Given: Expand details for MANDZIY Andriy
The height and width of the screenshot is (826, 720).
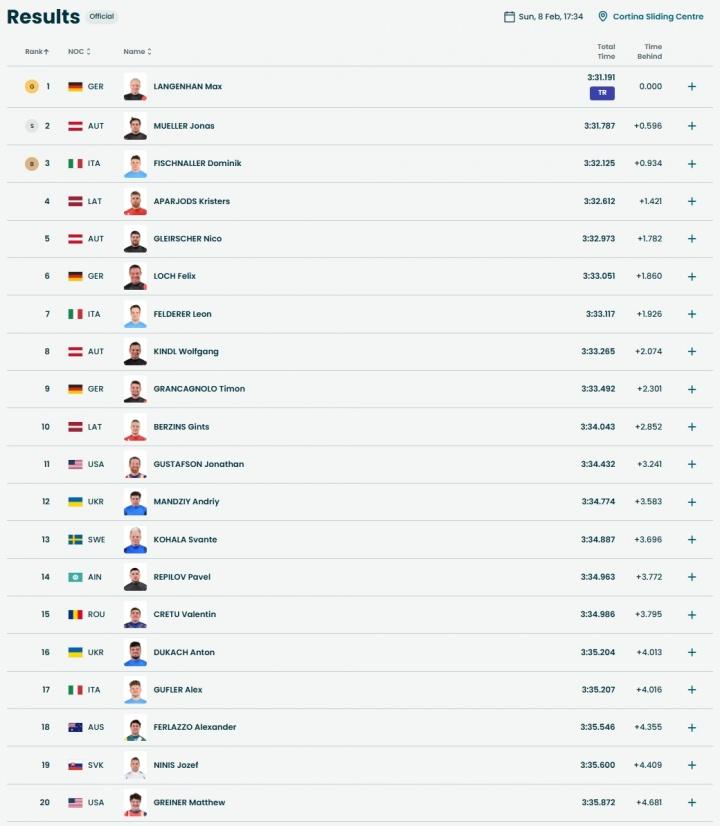Looking at the screenshot, I should [691, 502].
